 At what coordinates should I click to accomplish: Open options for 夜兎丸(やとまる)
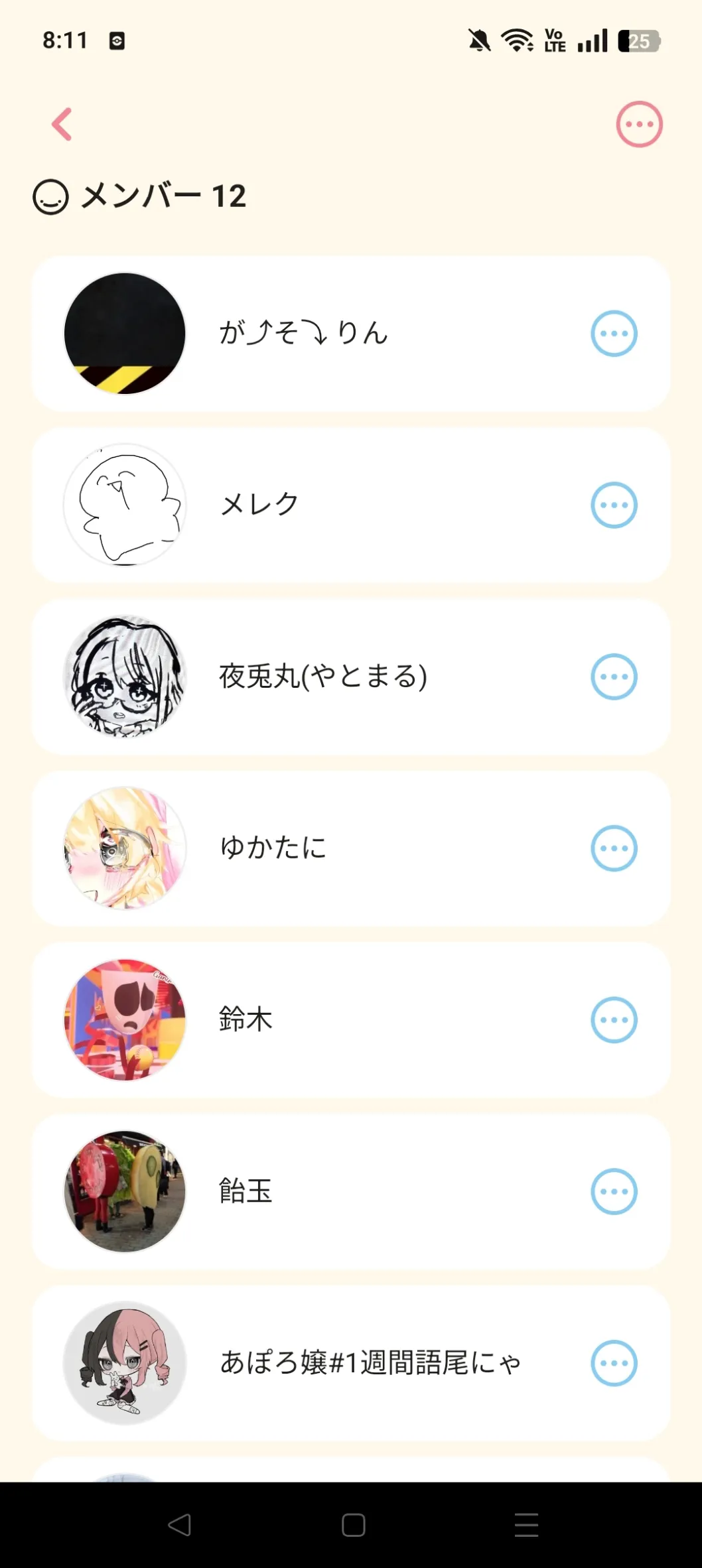click(x=614, y=677)
